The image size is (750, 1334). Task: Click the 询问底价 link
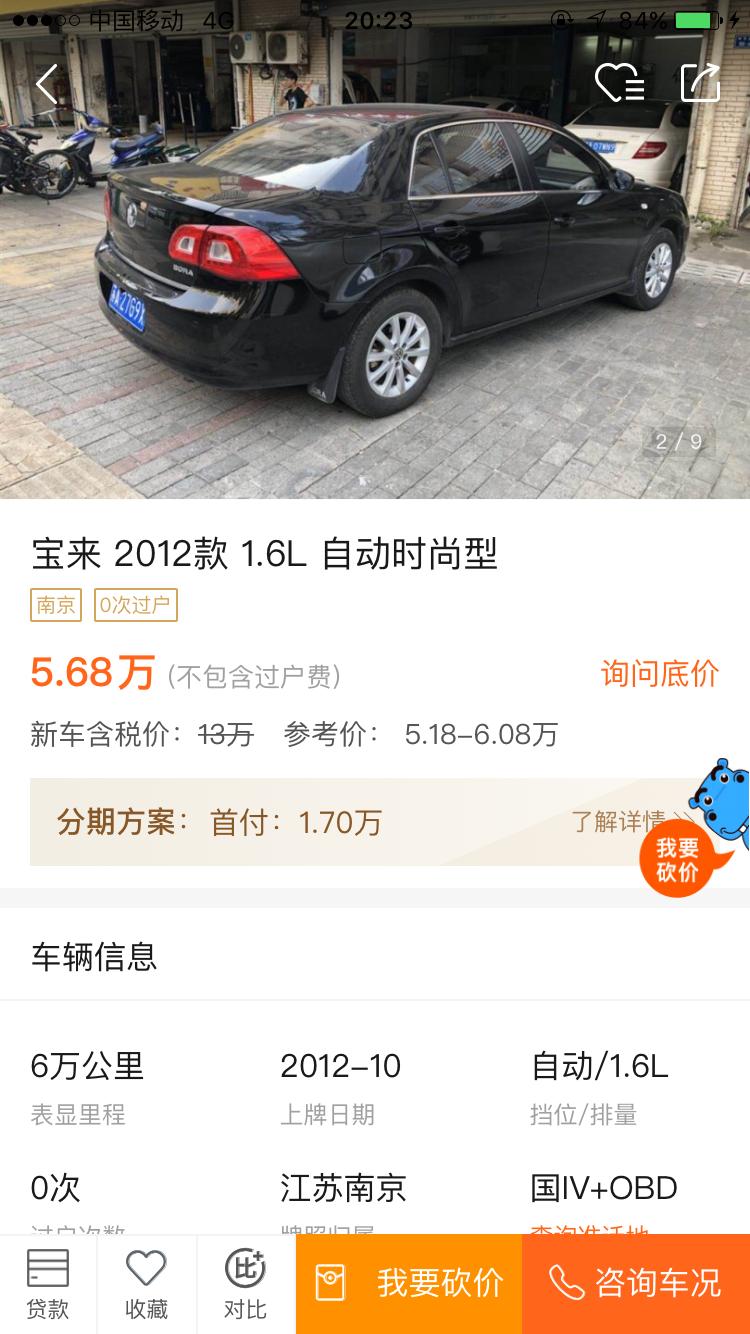coord(656,675)
